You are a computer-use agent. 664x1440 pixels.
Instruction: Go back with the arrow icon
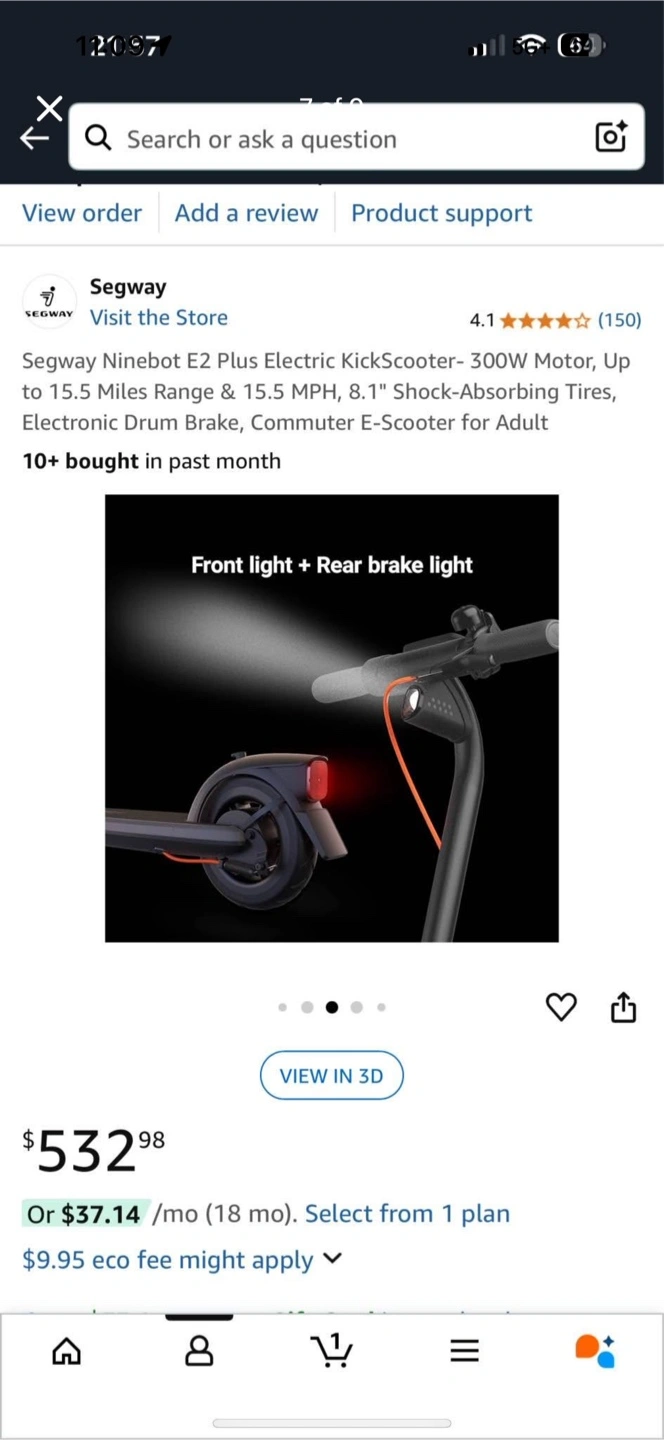(35, 139)
